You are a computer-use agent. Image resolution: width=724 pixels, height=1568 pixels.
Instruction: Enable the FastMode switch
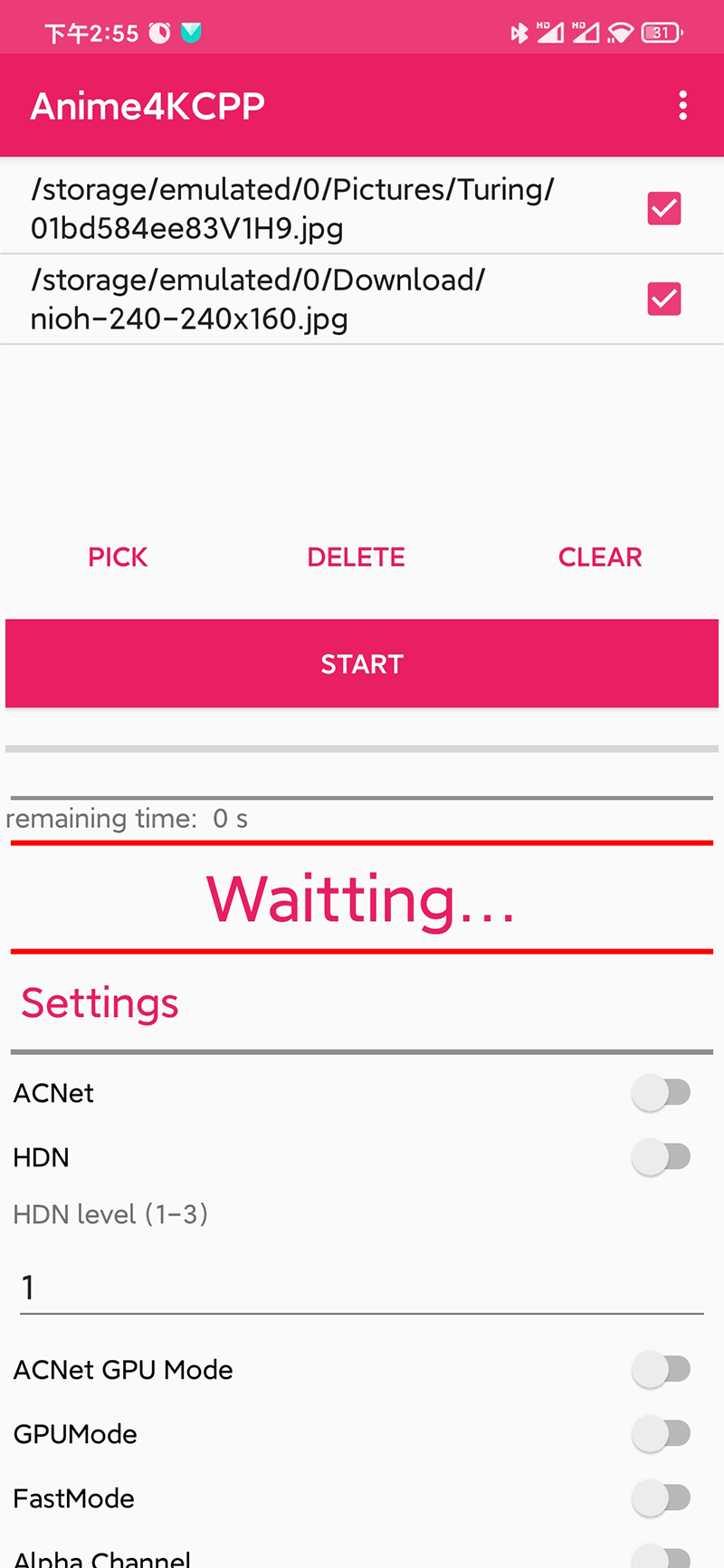[x=662, y=1497]
